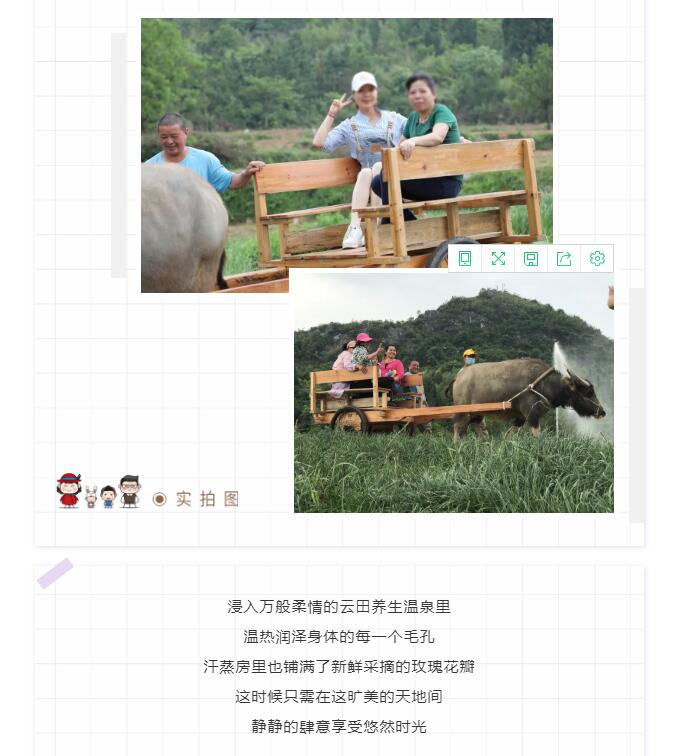
Task: Expand the image to fullscreen
Action: (498, 259)
